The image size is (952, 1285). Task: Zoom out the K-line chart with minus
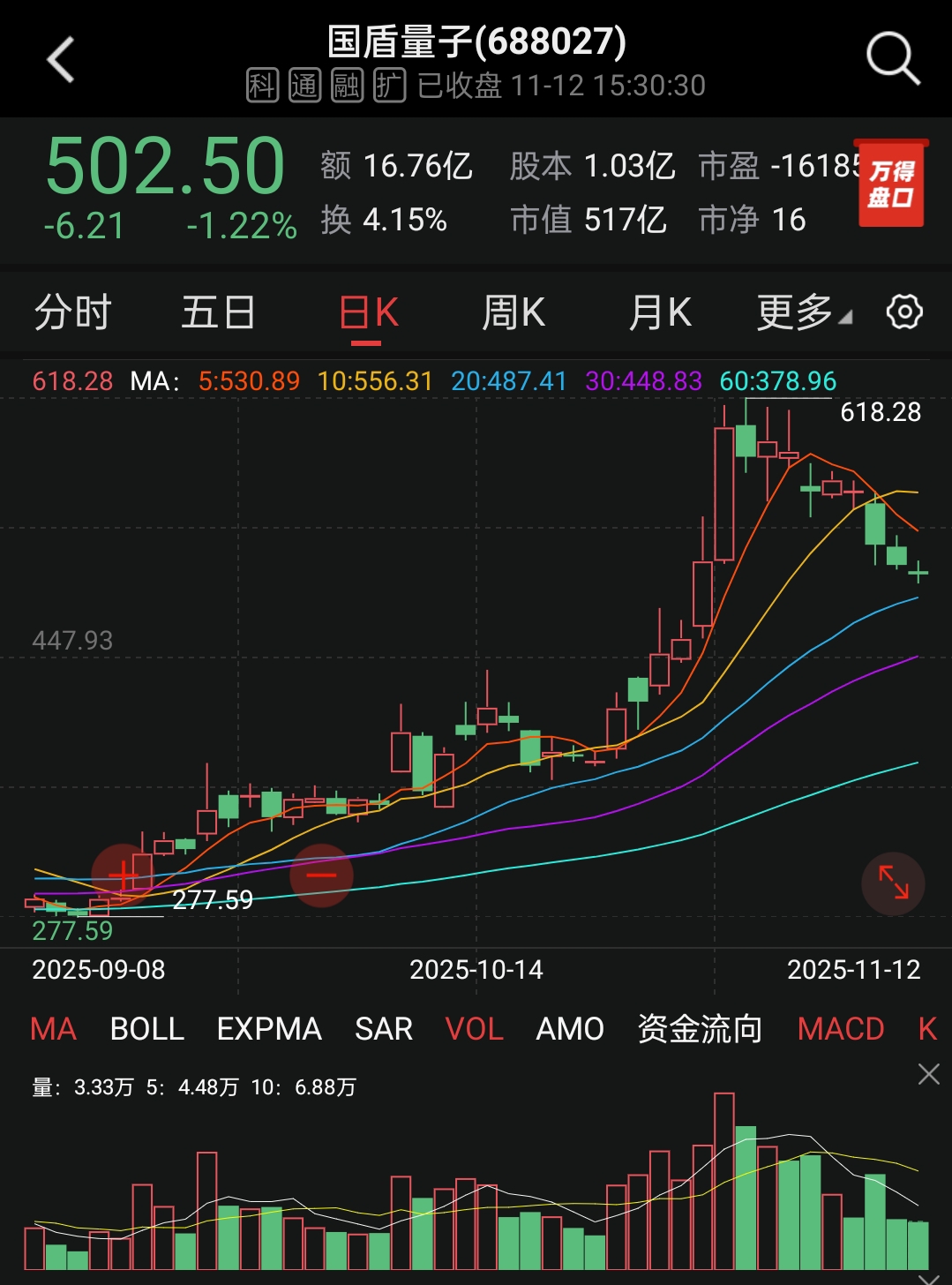321,875
